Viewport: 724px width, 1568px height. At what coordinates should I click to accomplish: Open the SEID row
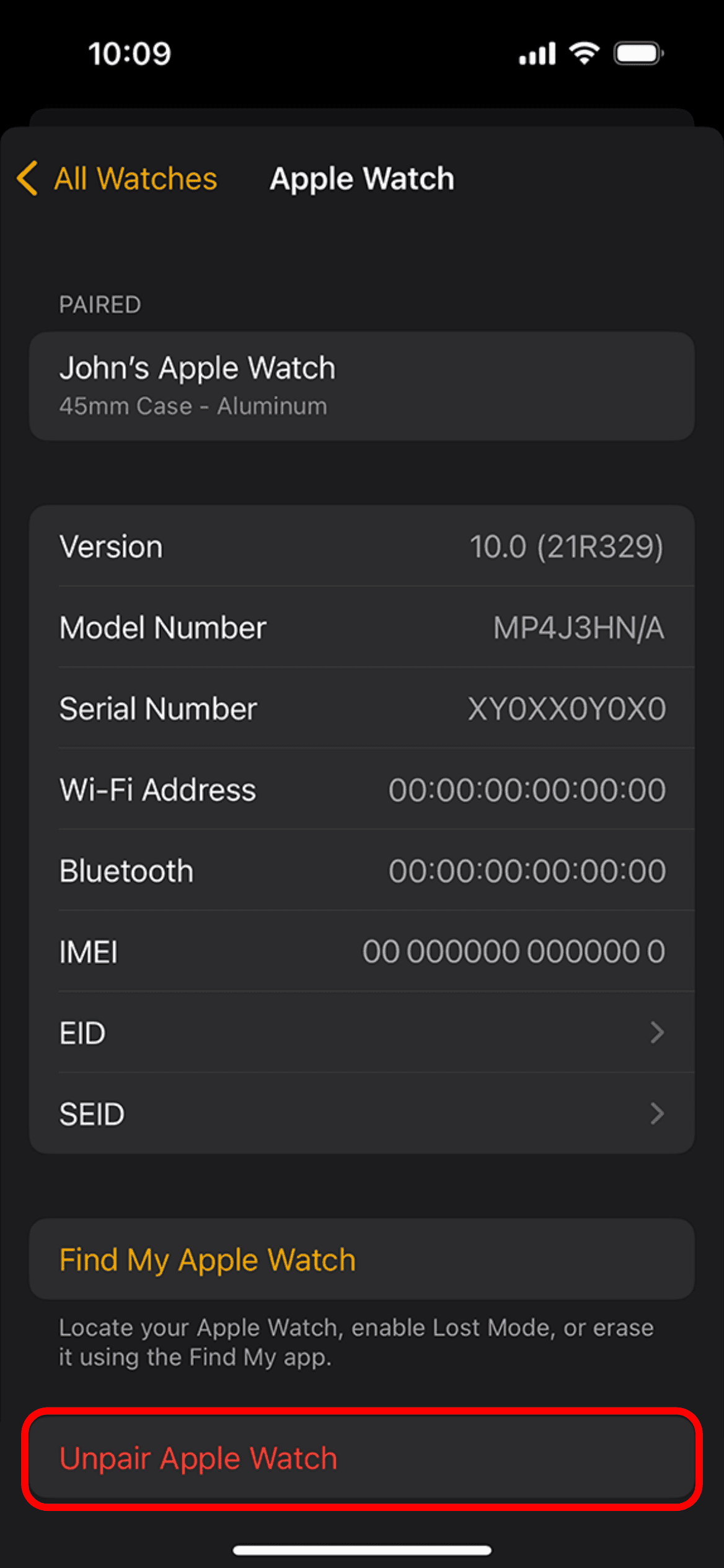pyautogui.click(x=361, y=1114)
